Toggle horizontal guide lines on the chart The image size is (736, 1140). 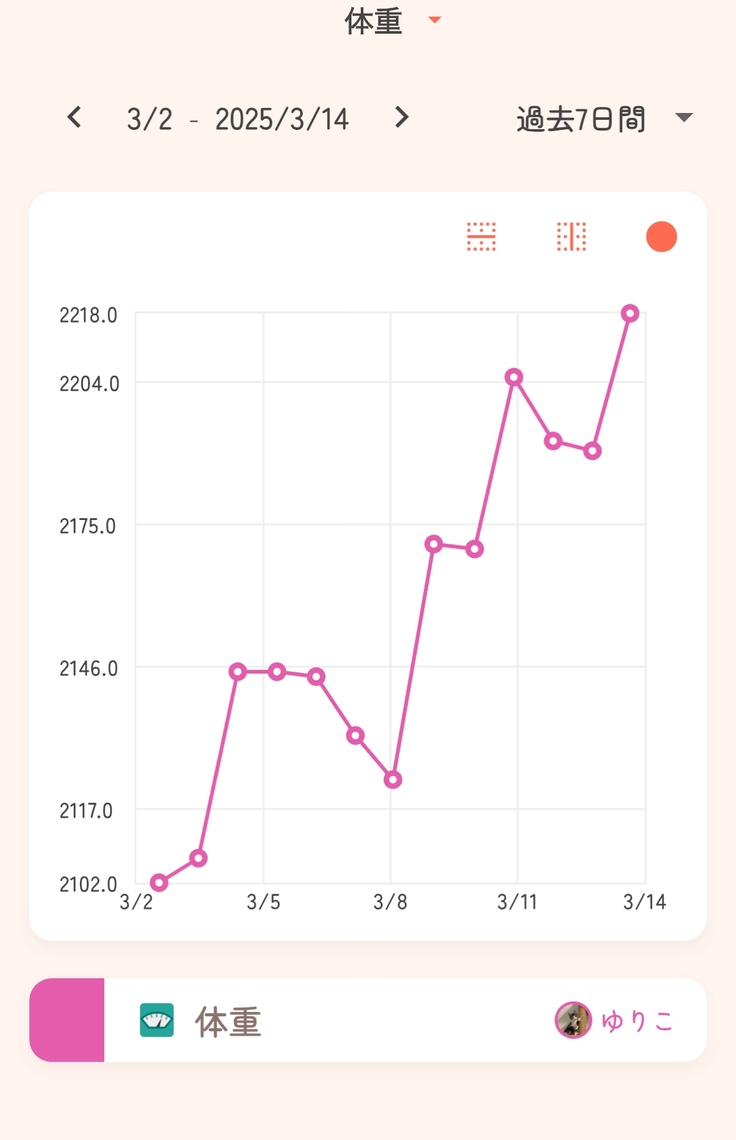(x=481, y=237)
